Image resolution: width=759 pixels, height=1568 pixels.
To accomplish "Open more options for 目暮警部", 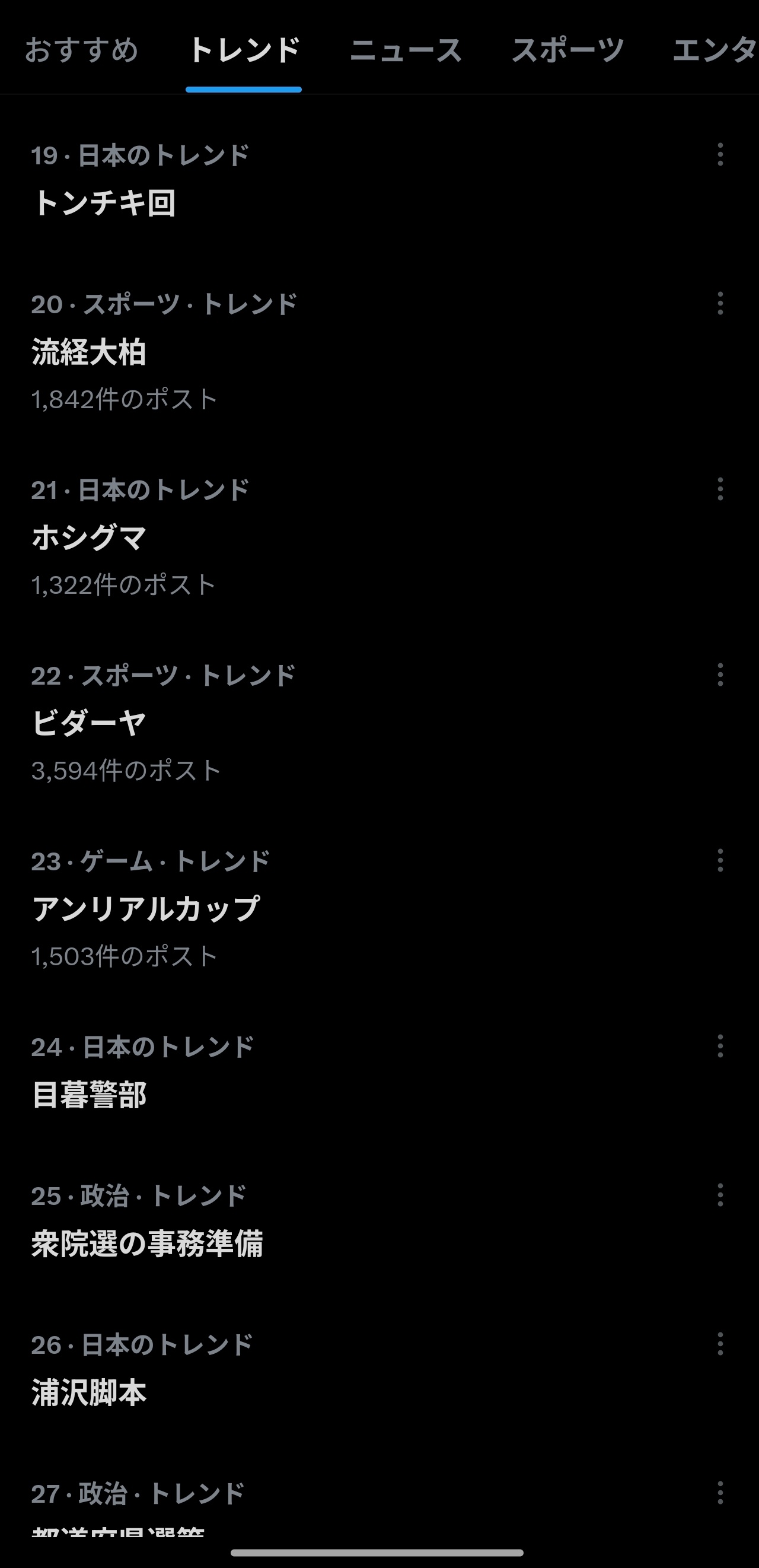I will click(720, 1046).
